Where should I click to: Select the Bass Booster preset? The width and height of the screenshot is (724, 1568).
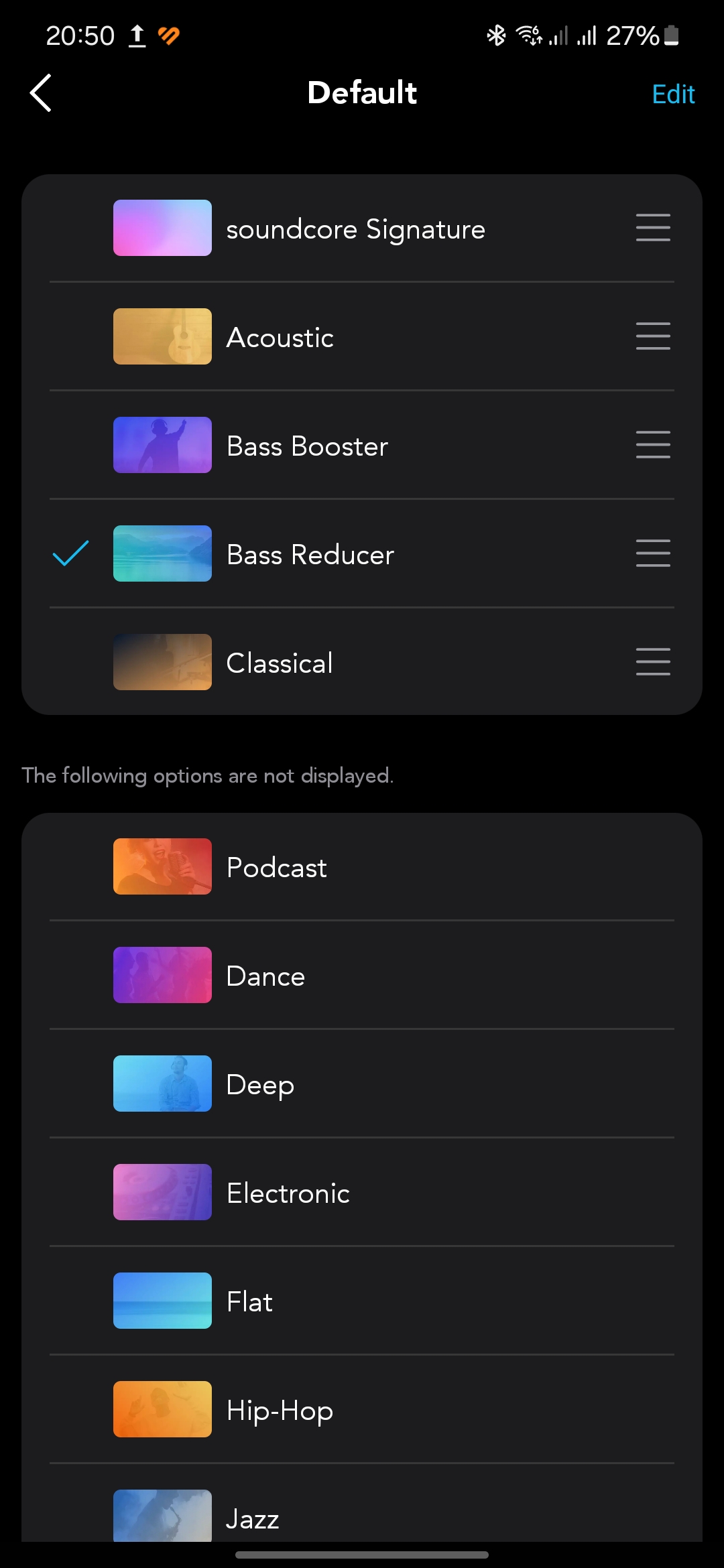pos(362,445)
